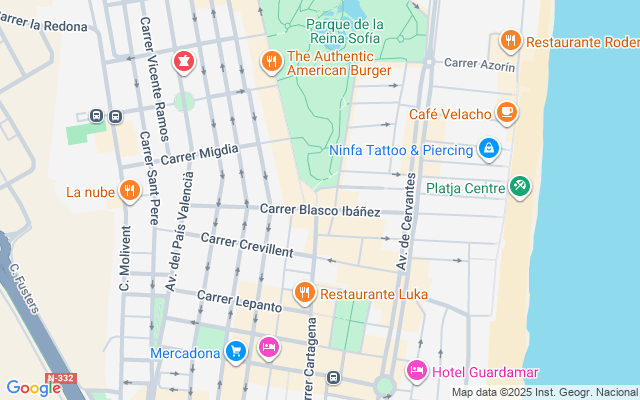Viewport: 640px width, 400px height.
Task: Select the Café Velacho map marker
Action: 507,113
